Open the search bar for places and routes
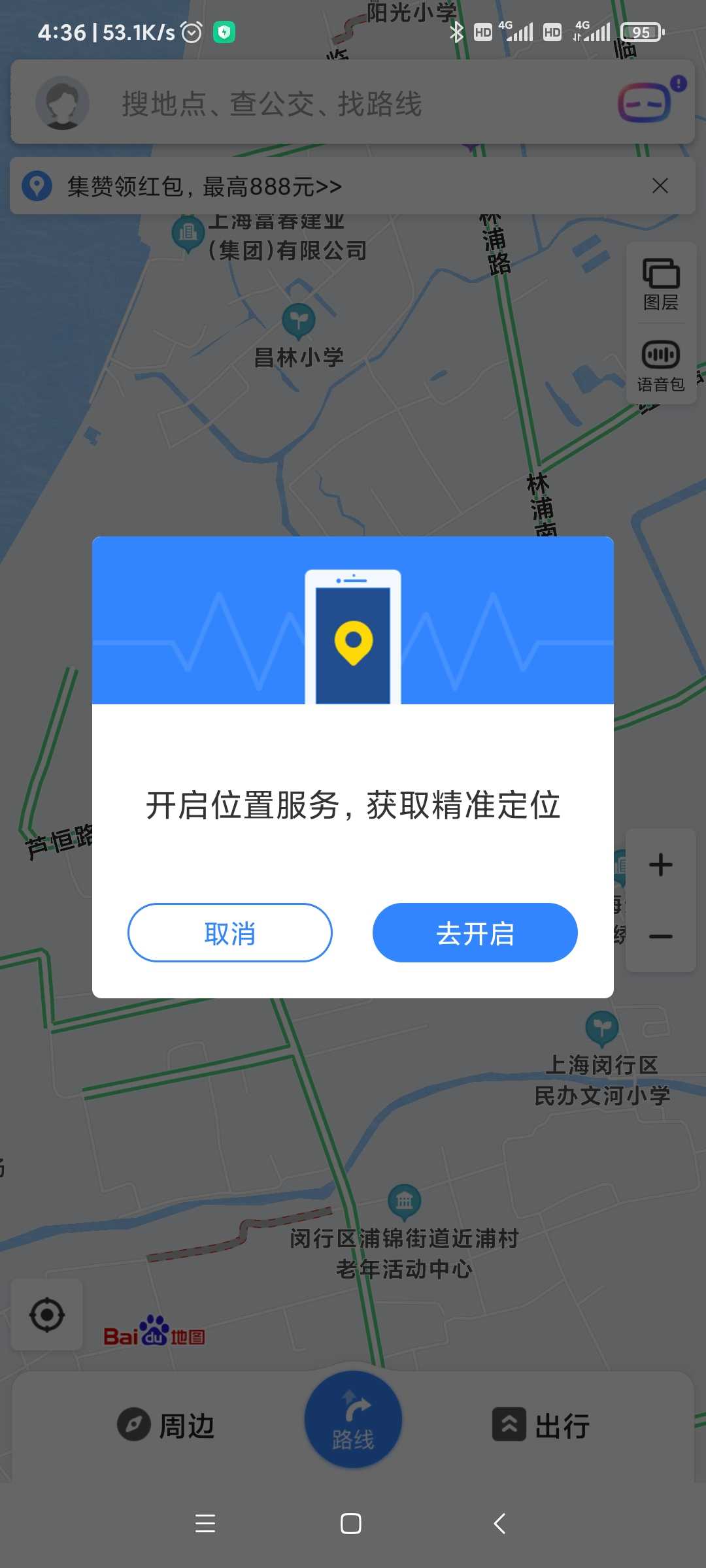This screenshot has height=1568, width=706. [x=353, y=103]
